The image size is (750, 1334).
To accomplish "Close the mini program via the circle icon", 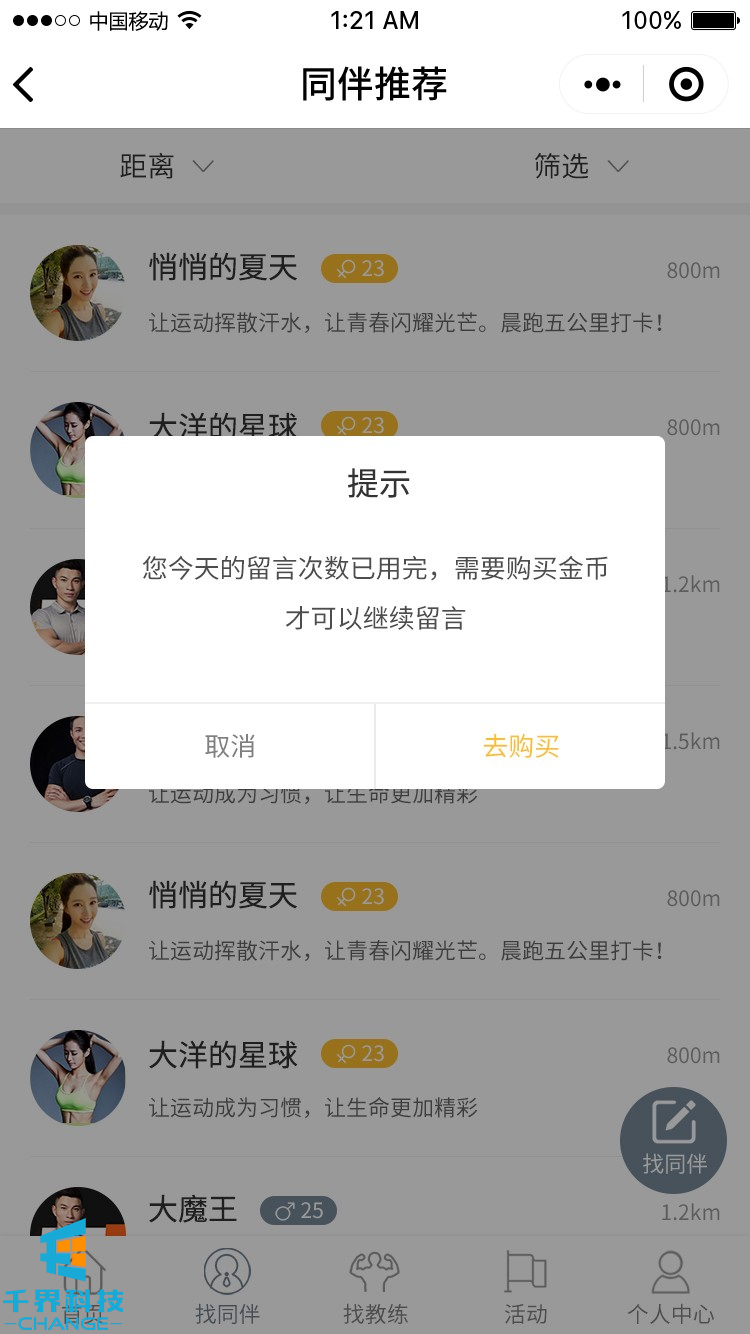I will click(686, 85).
